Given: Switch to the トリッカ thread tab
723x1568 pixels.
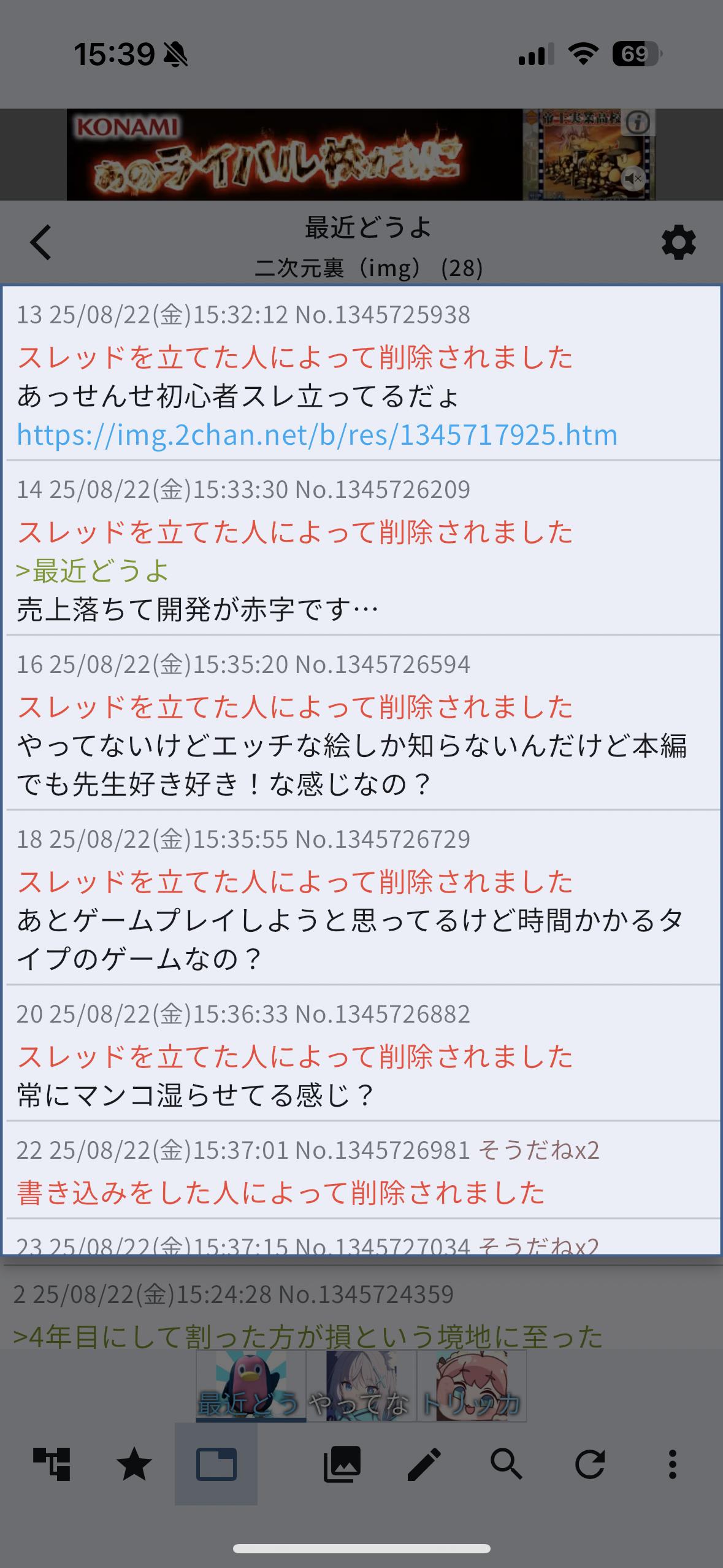Looking at the screenshot, I should tap(471, 1386).
